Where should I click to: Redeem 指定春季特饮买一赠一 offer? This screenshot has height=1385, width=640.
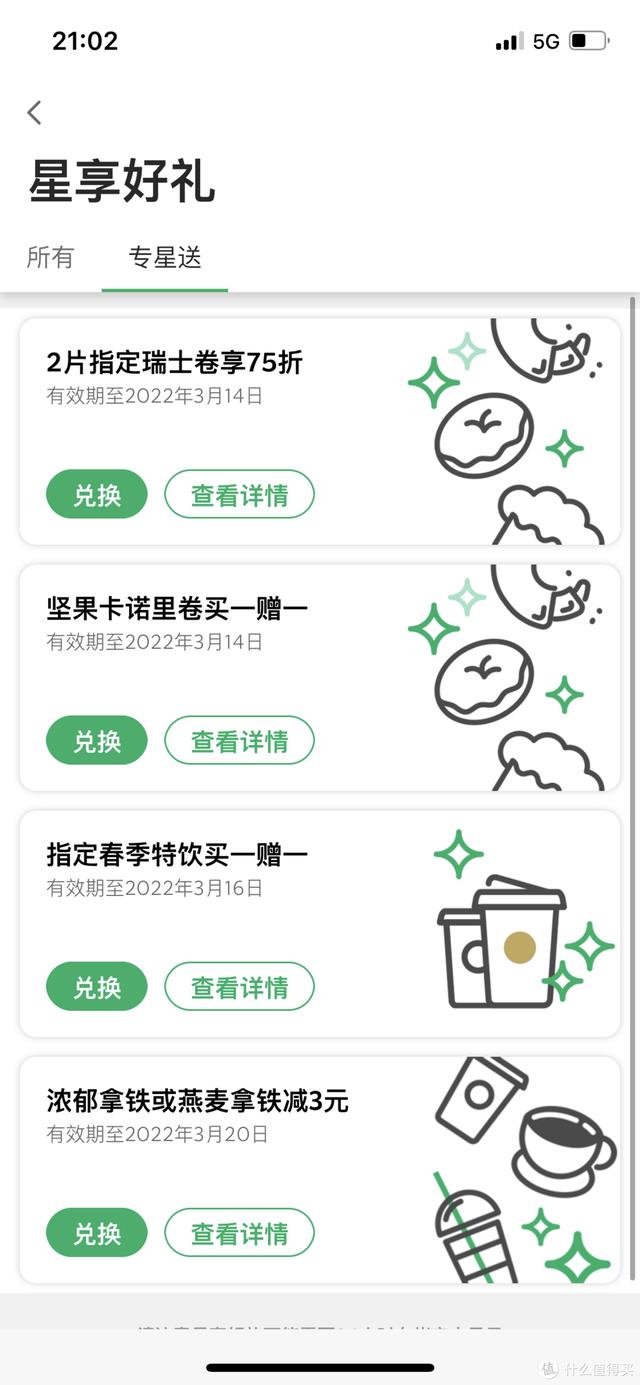click(x=97, y=987)
